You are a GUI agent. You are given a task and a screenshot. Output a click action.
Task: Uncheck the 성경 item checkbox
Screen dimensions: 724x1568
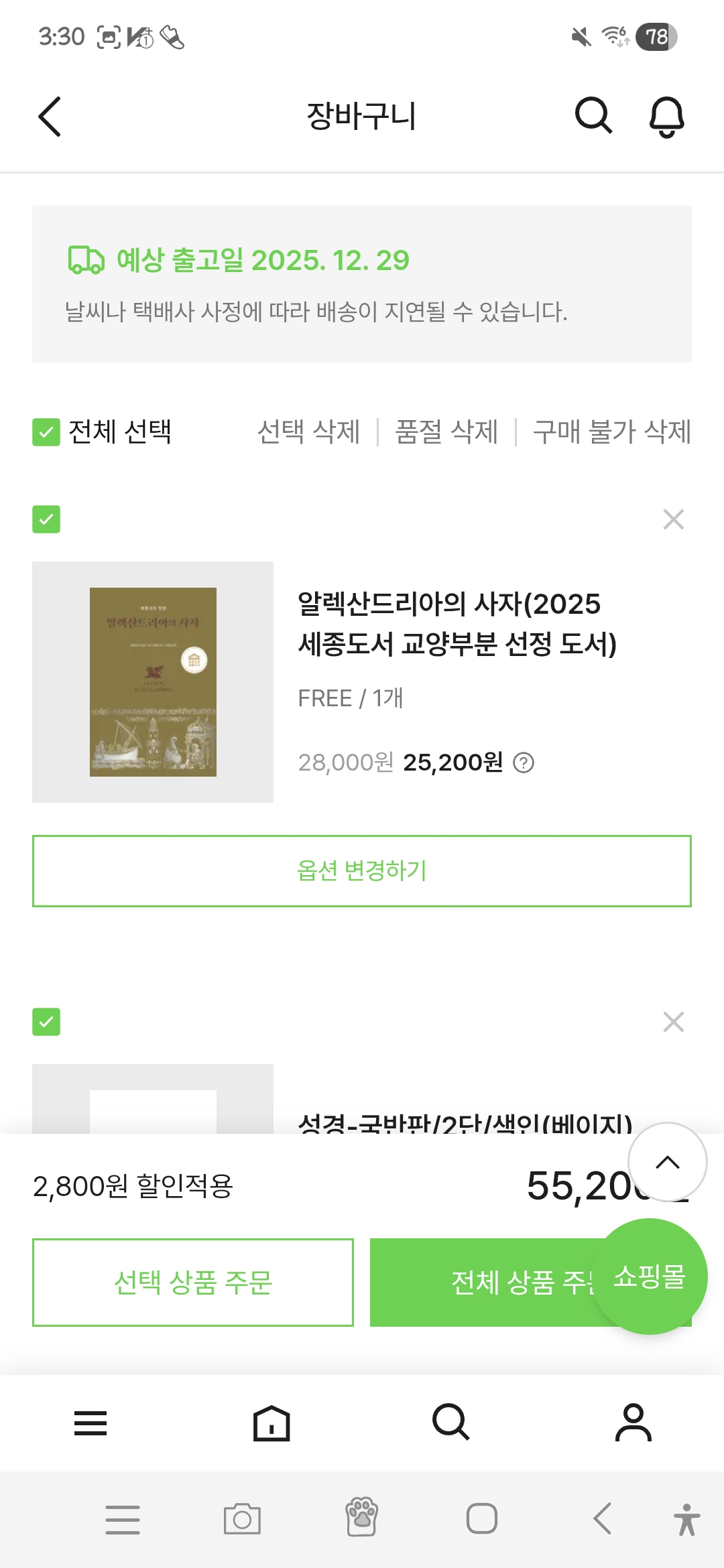tap(46, 1022)
